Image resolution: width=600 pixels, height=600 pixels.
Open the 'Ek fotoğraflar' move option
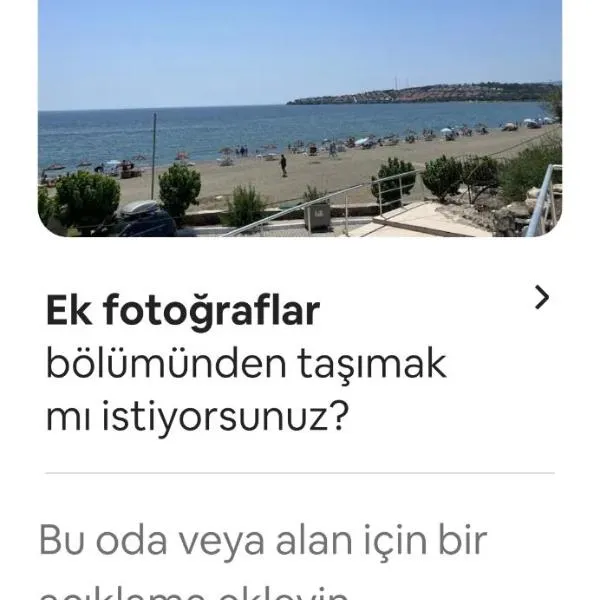point(298,364)
